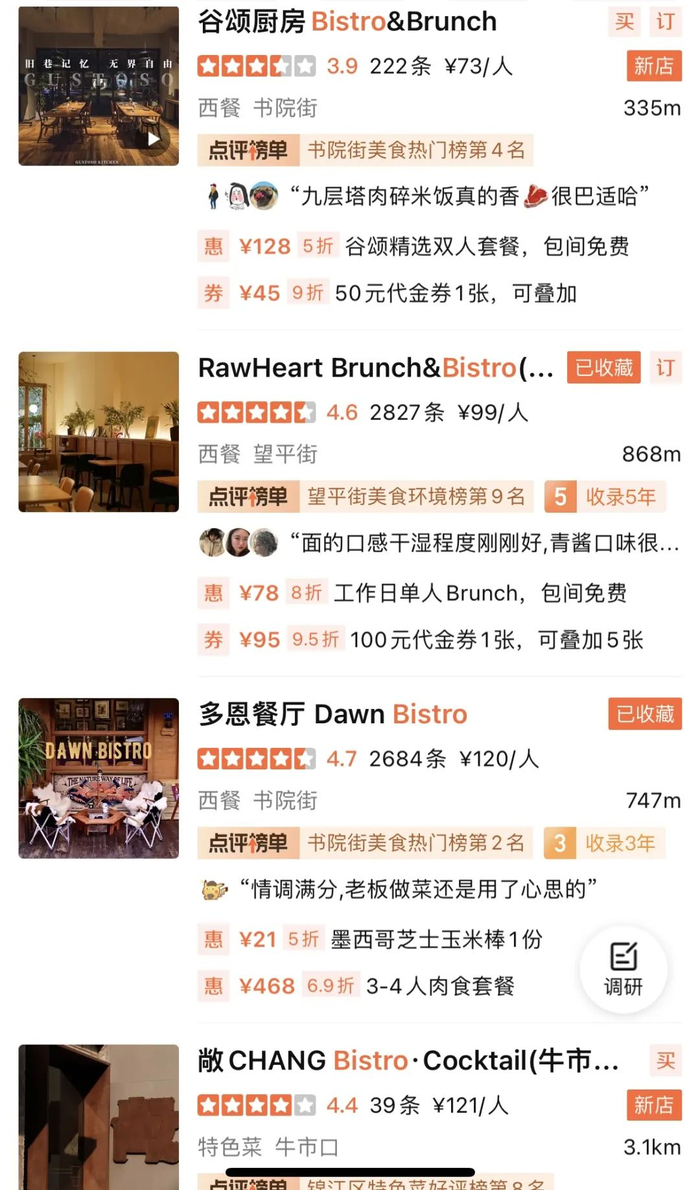Open 书院街美食热门榜第2名 ranking tag
This screenshot has height=1190, width=700.
point(365,842)
